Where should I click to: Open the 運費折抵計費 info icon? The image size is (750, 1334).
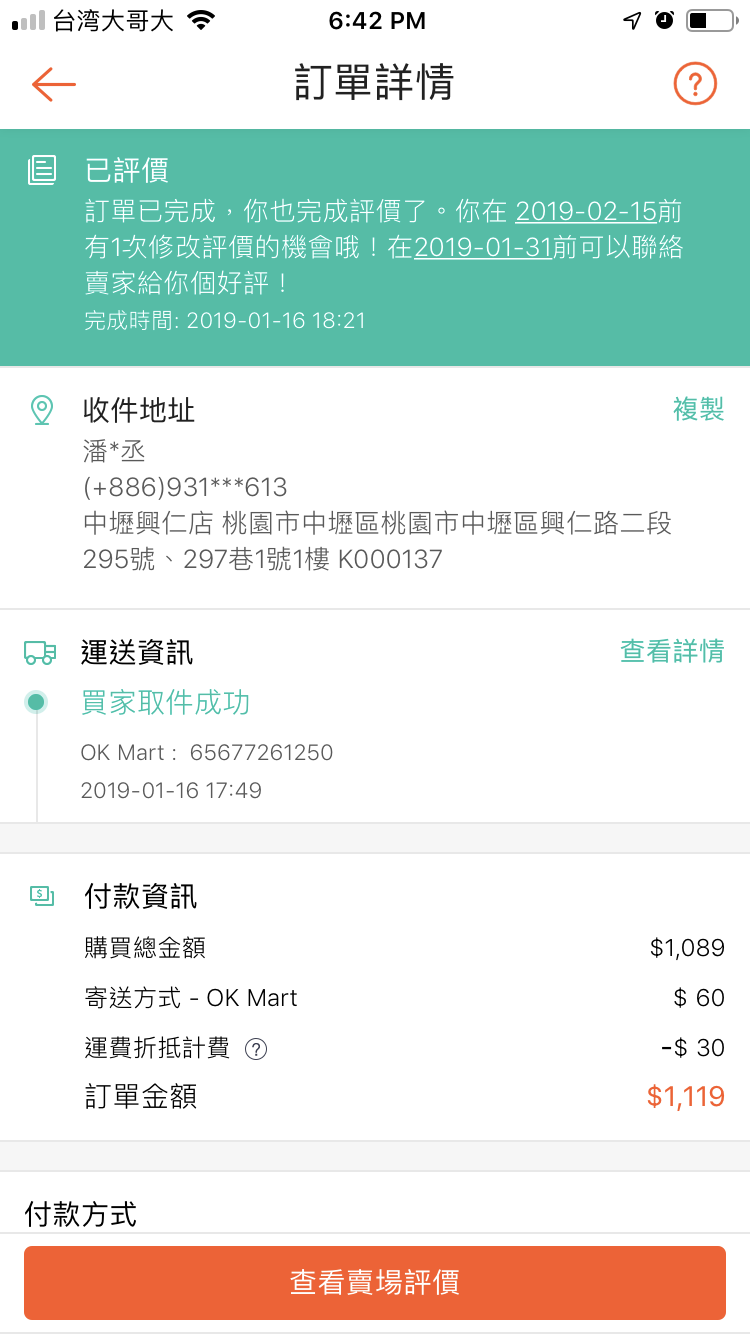(x=256, y=1049)
